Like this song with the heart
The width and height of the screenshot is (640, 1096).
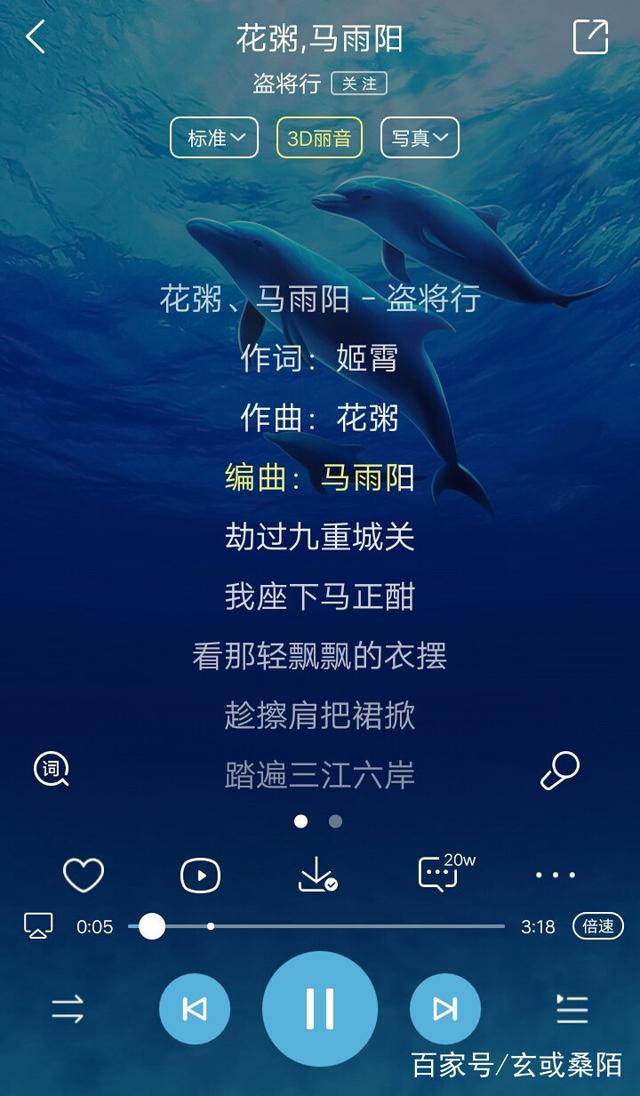coord(83,875)
